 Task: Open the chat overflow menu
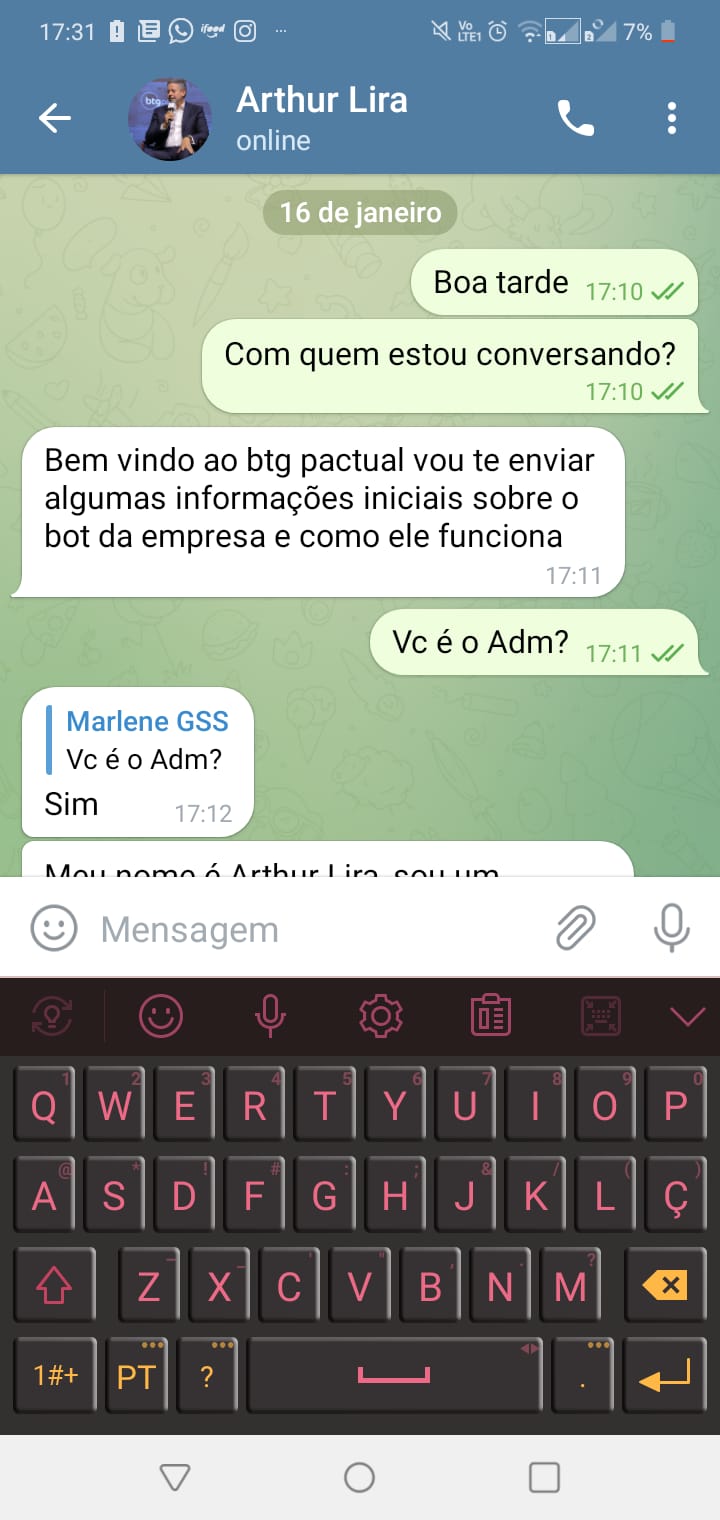(x=671, y=119)
